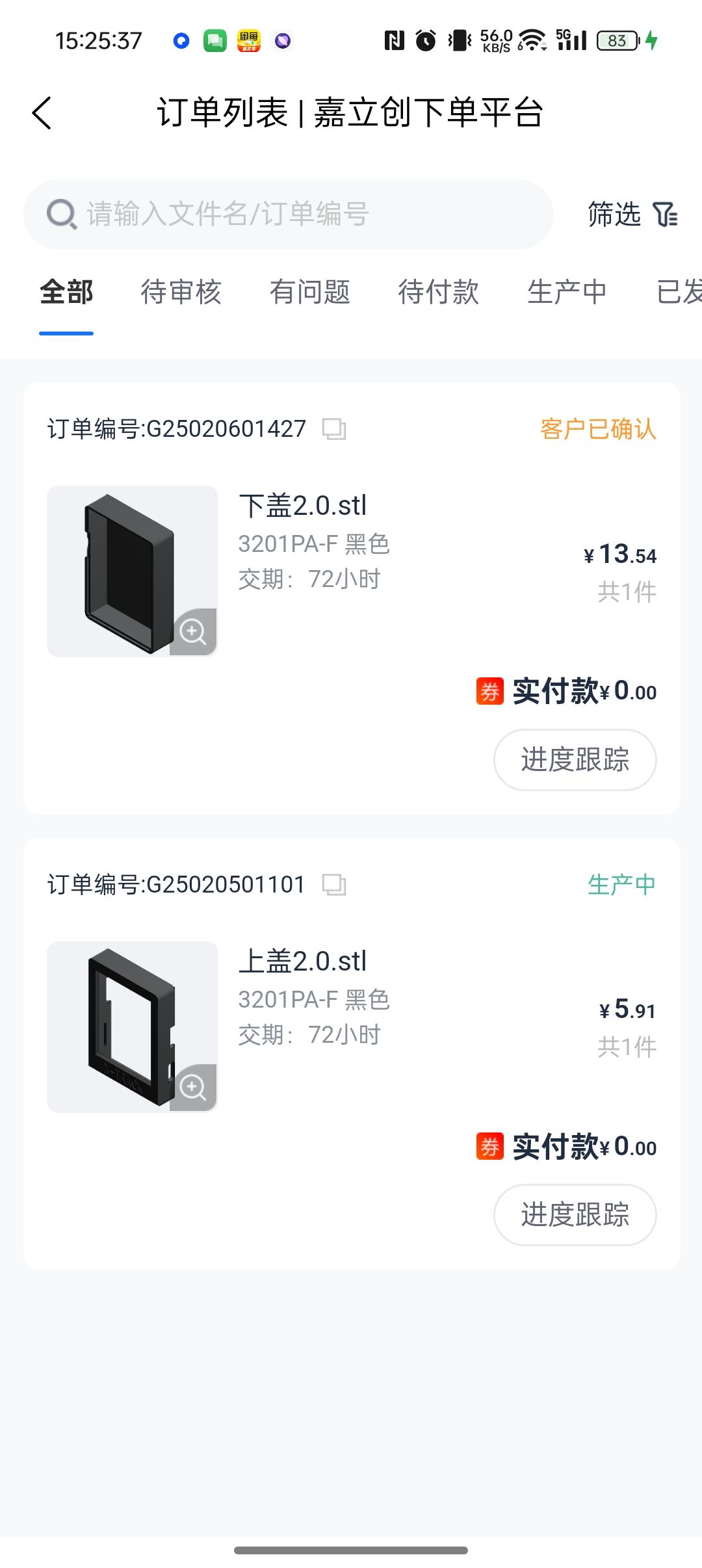This screenshot has height=1568, width=702.
Task: Enlarge the 下盖2.0.stl model preview
Action: point(193,631)
